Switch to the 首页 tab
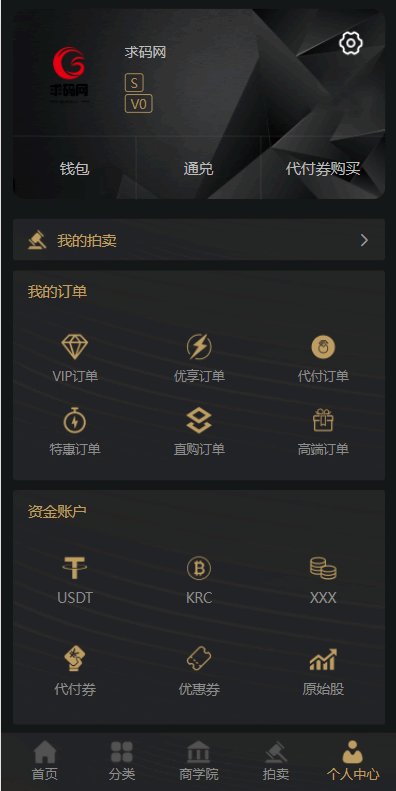The width and height of the screenshot is (396, 791). [x=45, y=761]
